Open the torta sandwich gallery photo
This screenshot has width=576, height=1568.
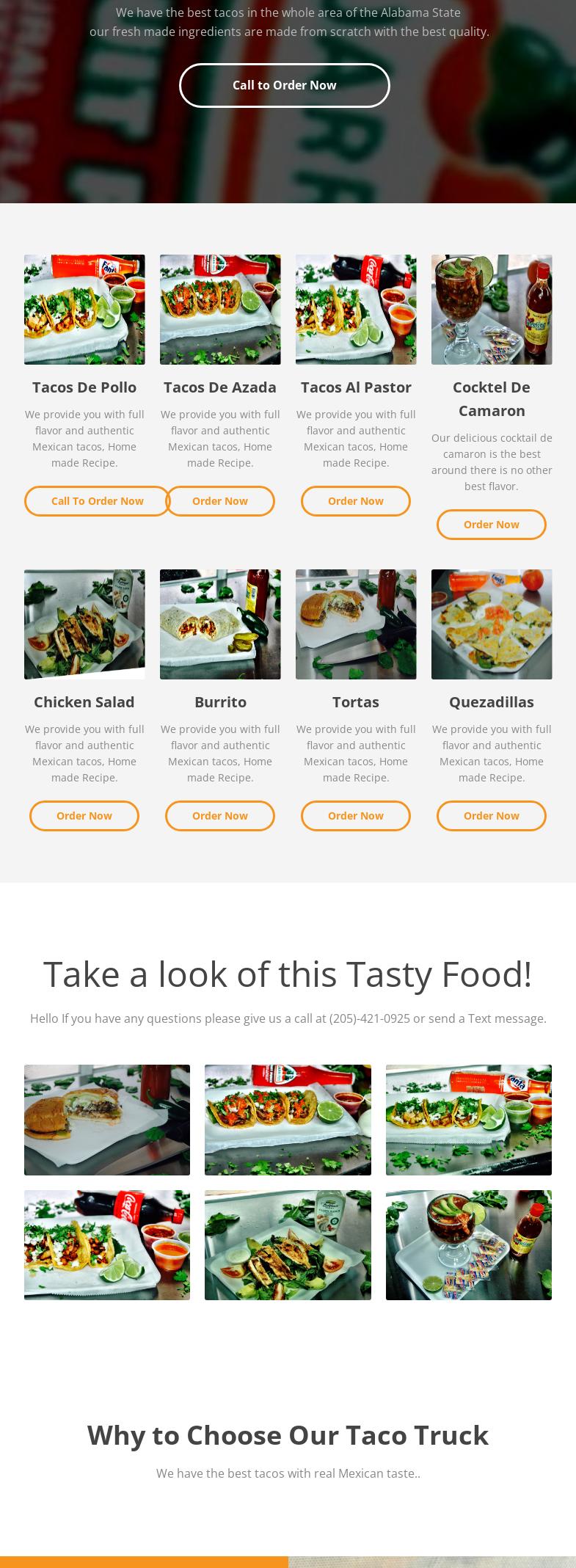[x=107, y=1120]
